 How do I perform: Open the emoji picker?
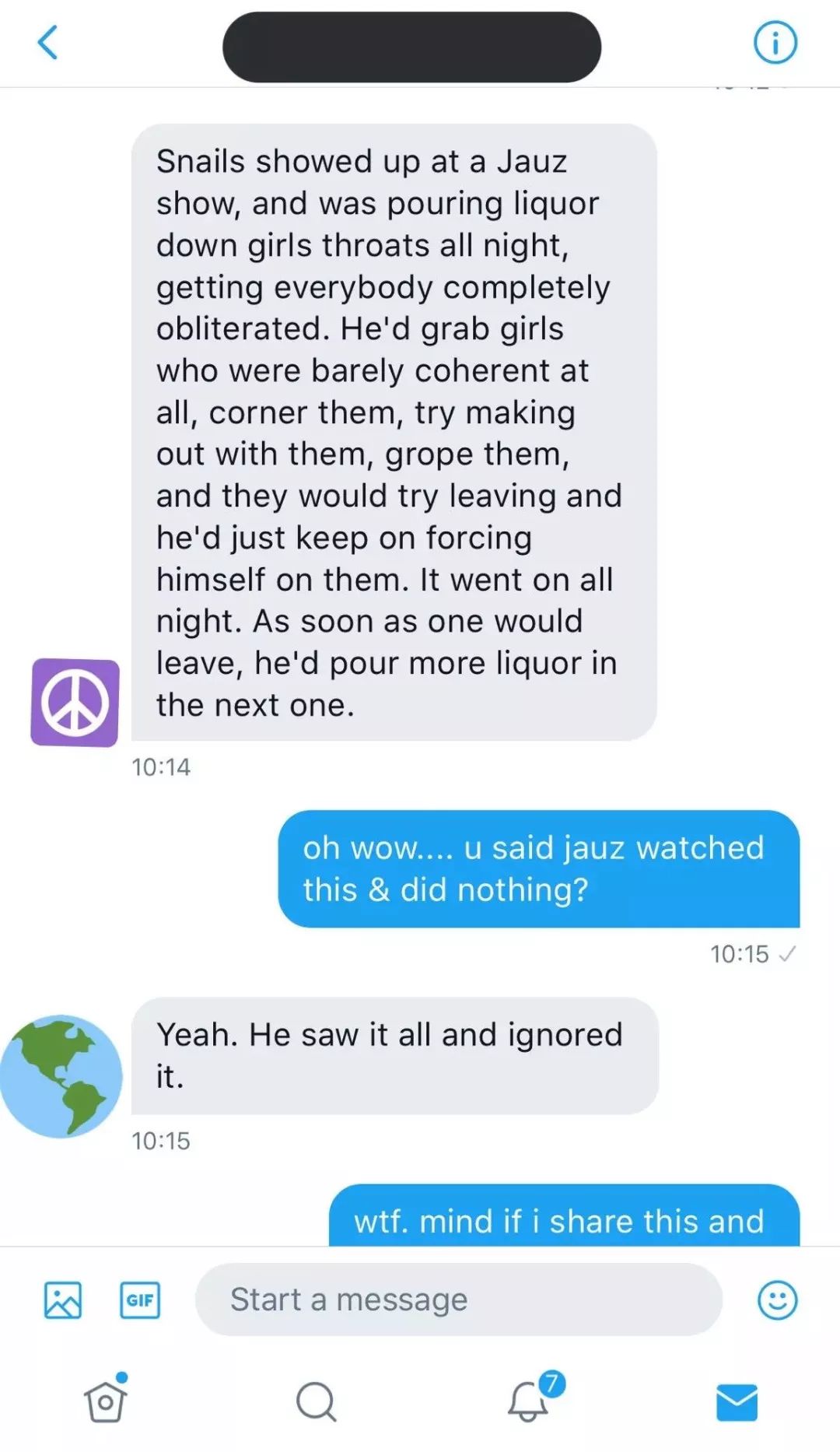pos(777,1299)
